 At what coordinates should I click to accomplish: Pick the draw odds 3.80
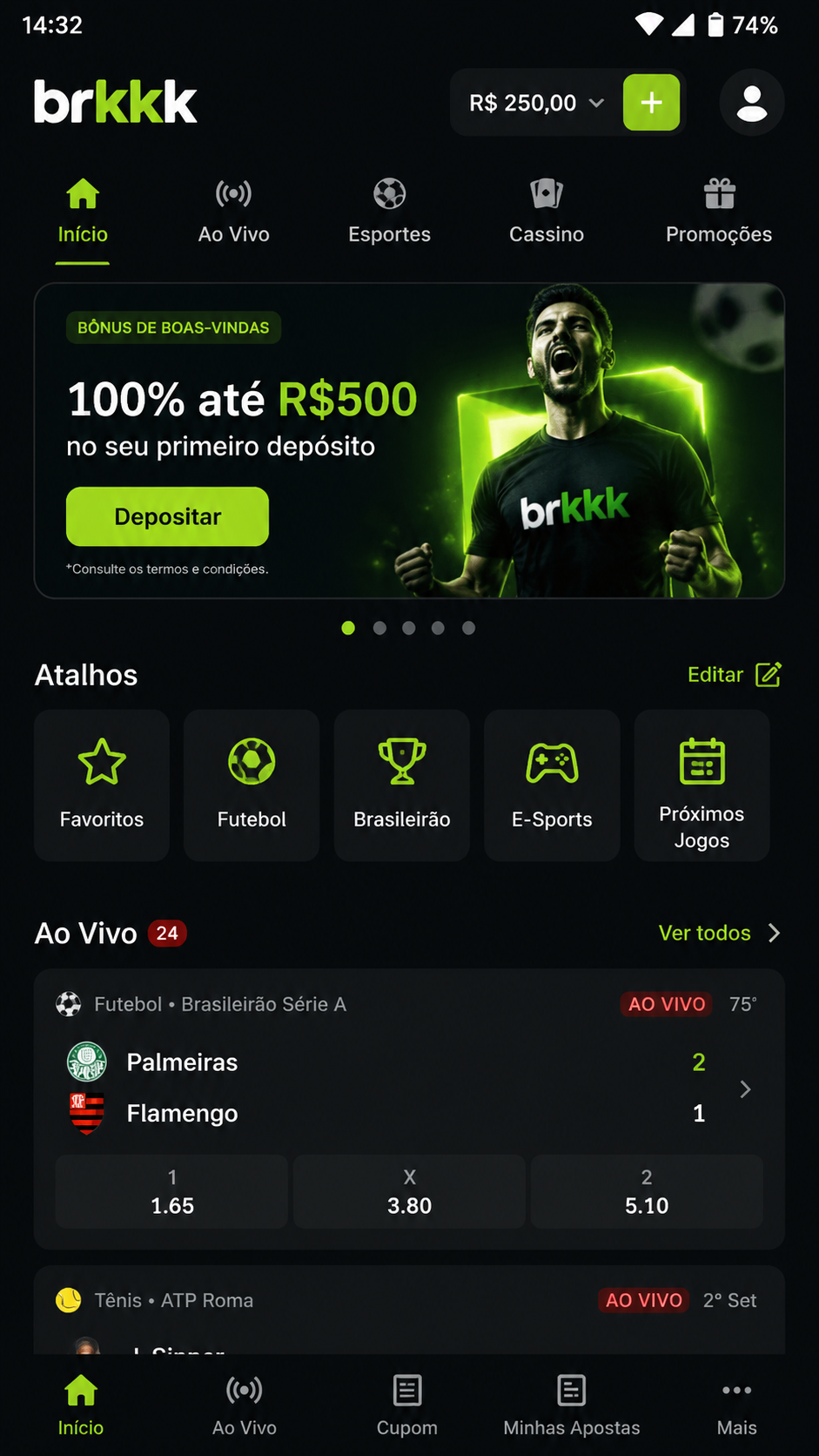pyautogui.click(x=409, y=1191)
